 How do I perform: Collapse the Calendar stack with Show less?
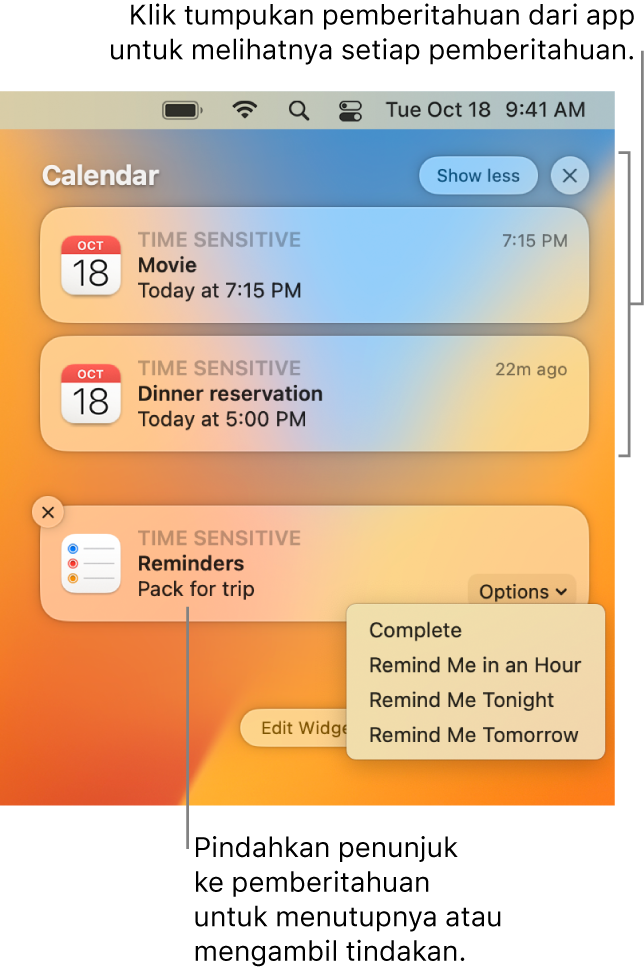click(478, 176)
